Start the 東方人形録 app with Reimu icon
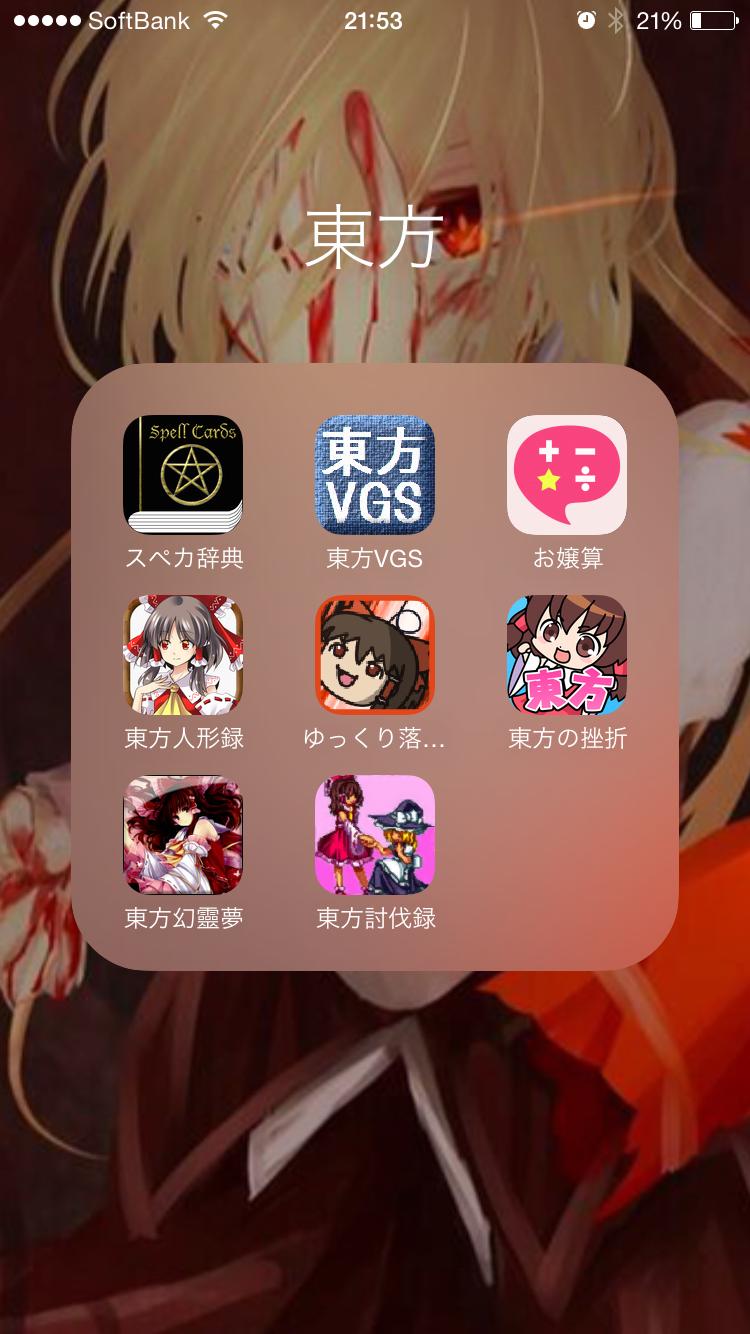Image resolution: width=750 pixels, height=1334 pixels. [x=183, y=654]
